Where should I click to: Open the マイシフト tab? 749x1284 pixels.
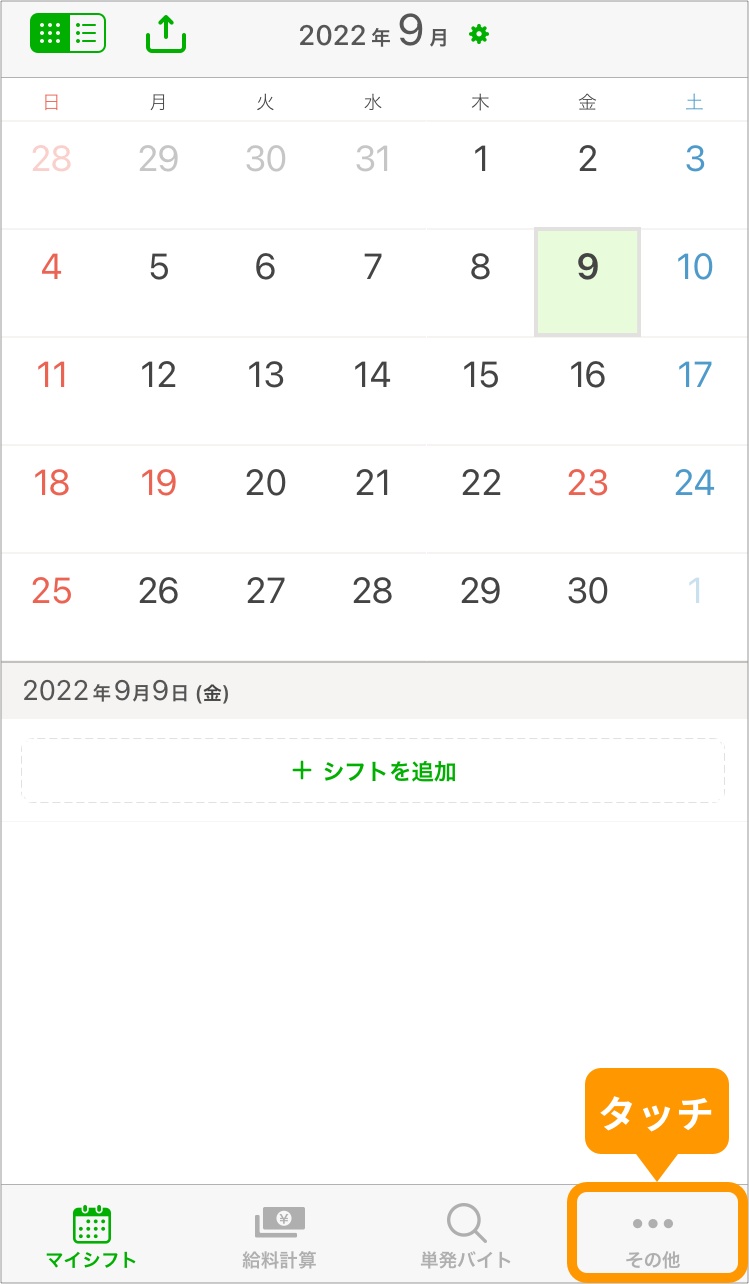pos(92,1235)
